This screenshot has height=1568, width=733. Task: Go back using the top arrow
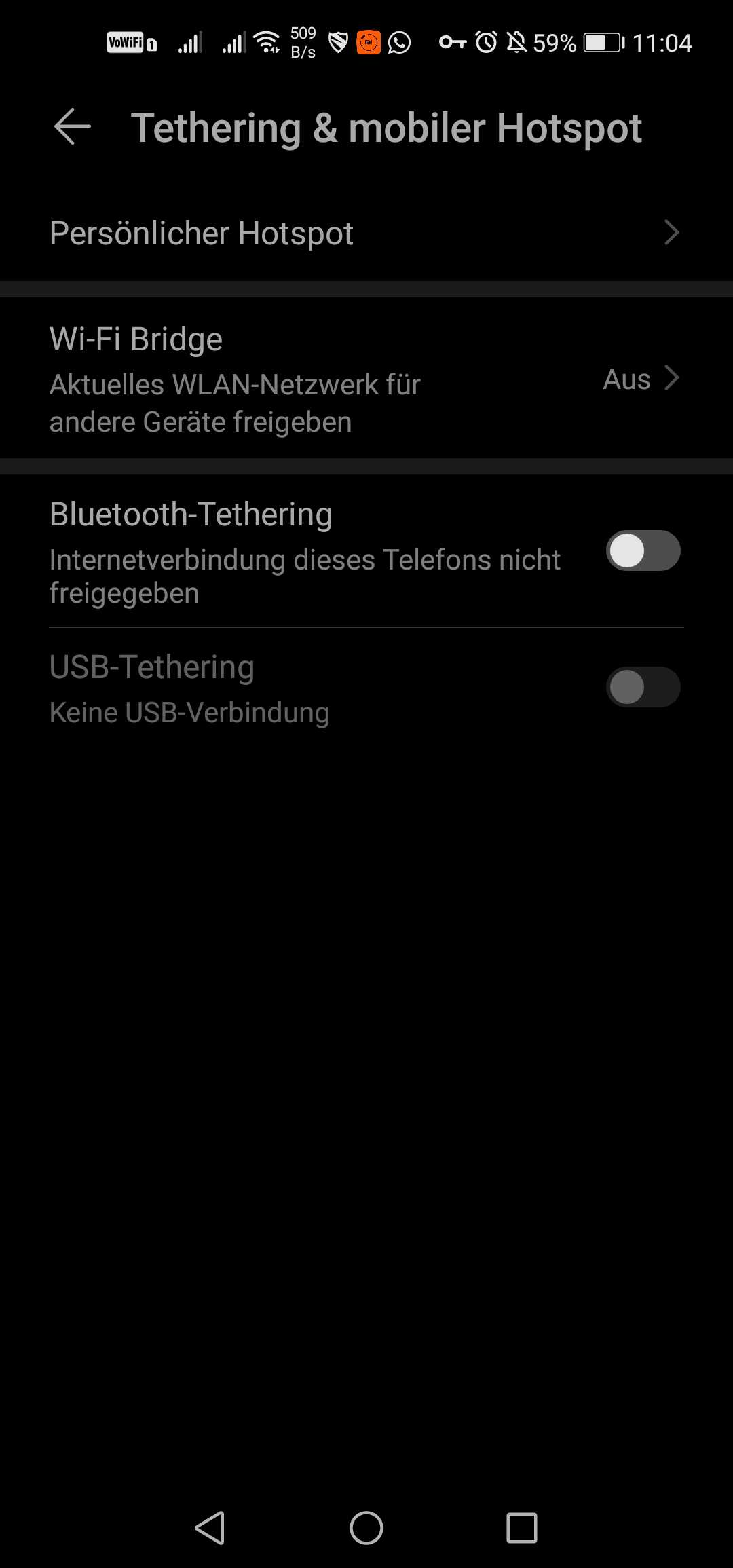(x=73, y=127)
